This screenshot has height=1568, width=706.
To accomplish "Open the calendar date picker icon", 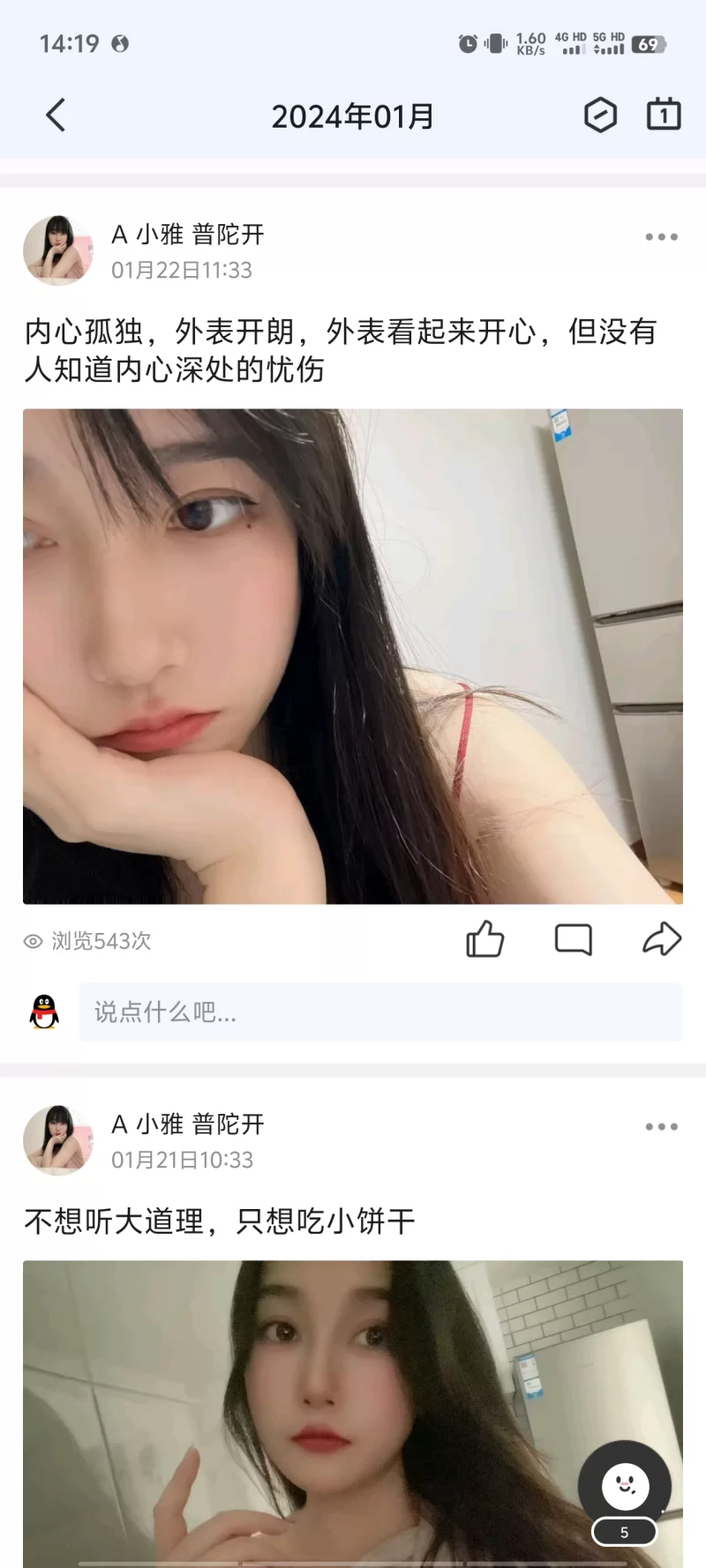I will point(664,115).
